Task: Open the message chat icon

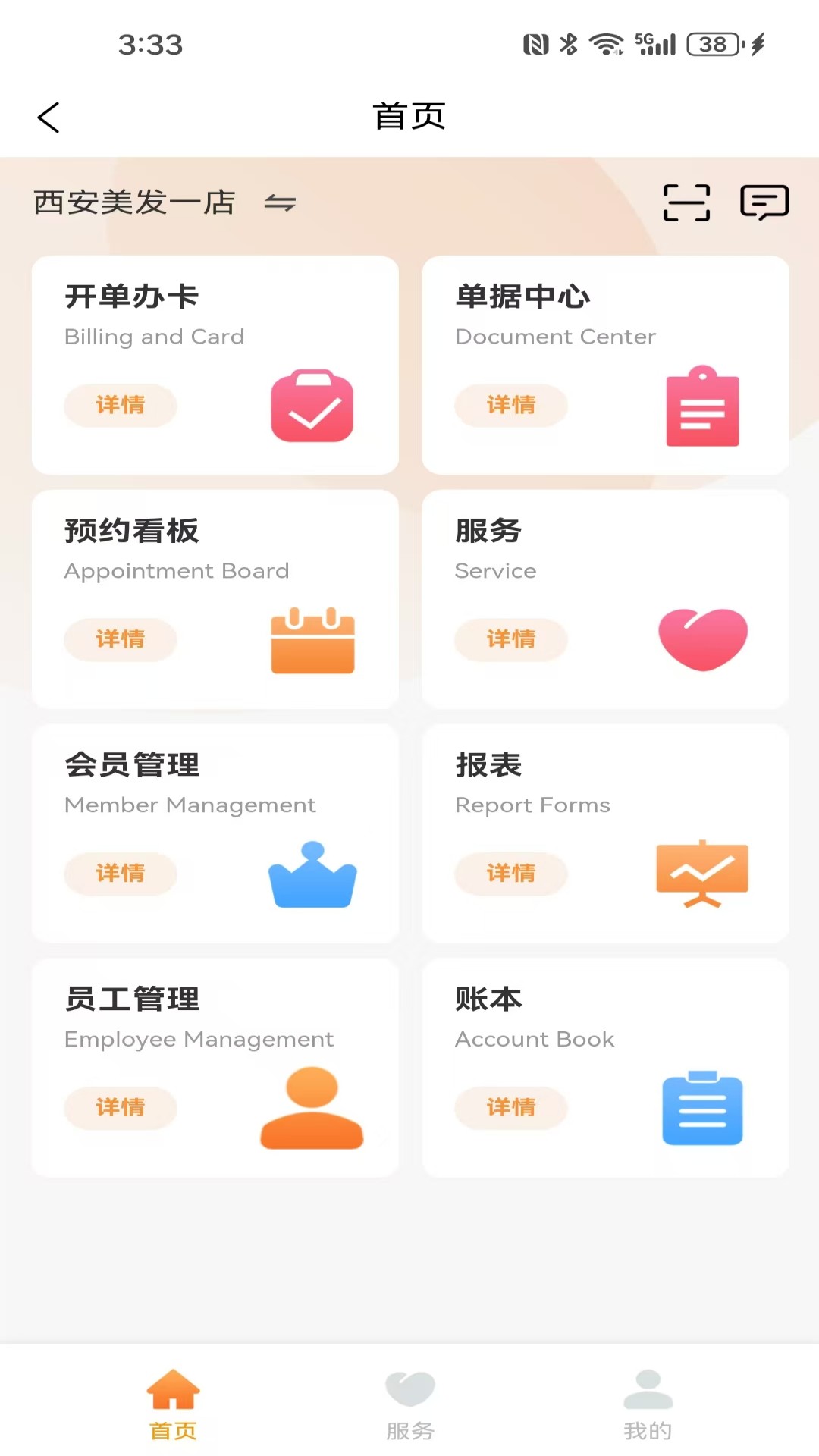Action: click(x=763, y=202)
